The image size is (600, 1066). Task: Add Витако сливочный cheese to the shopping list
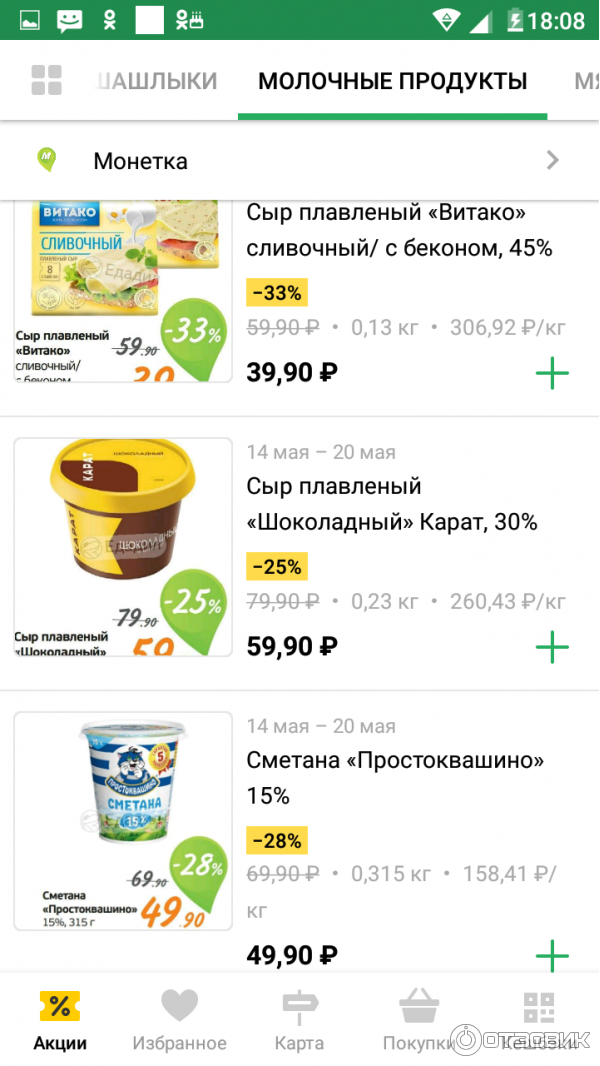pyautogui.click(x=552, y=374)
